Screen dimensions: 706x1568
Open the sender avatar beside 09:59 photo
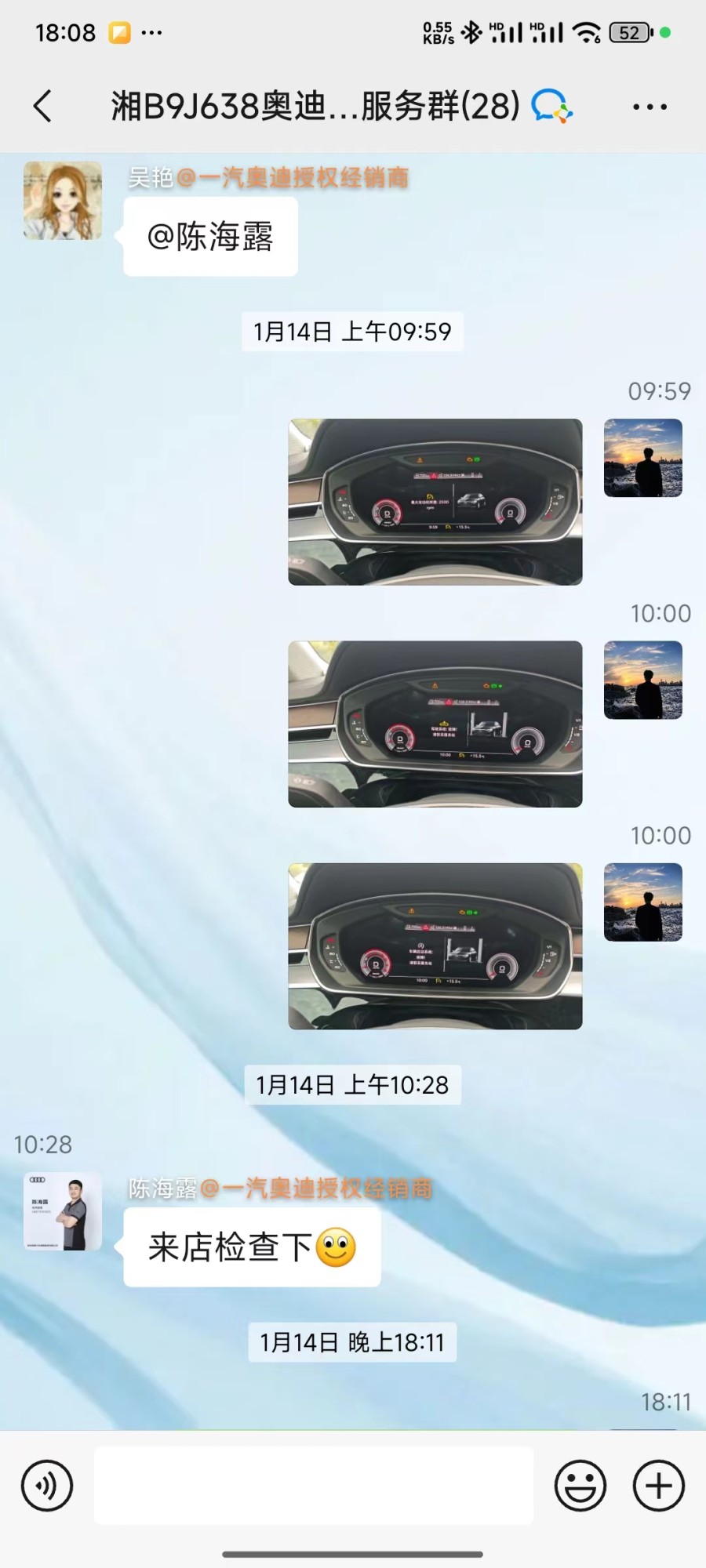point(643,458)
